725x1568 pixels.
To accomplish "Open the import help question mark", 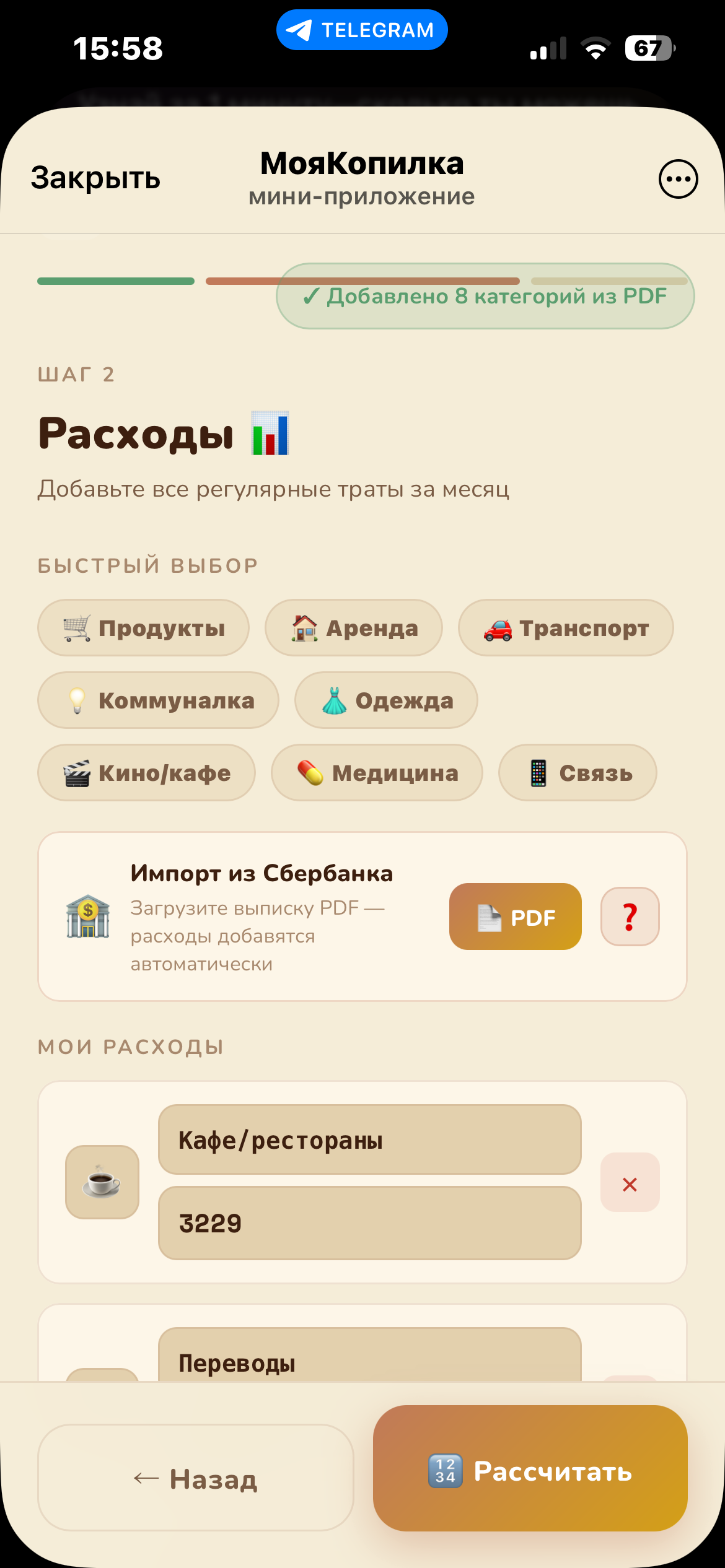I will (x=630, y=917).
